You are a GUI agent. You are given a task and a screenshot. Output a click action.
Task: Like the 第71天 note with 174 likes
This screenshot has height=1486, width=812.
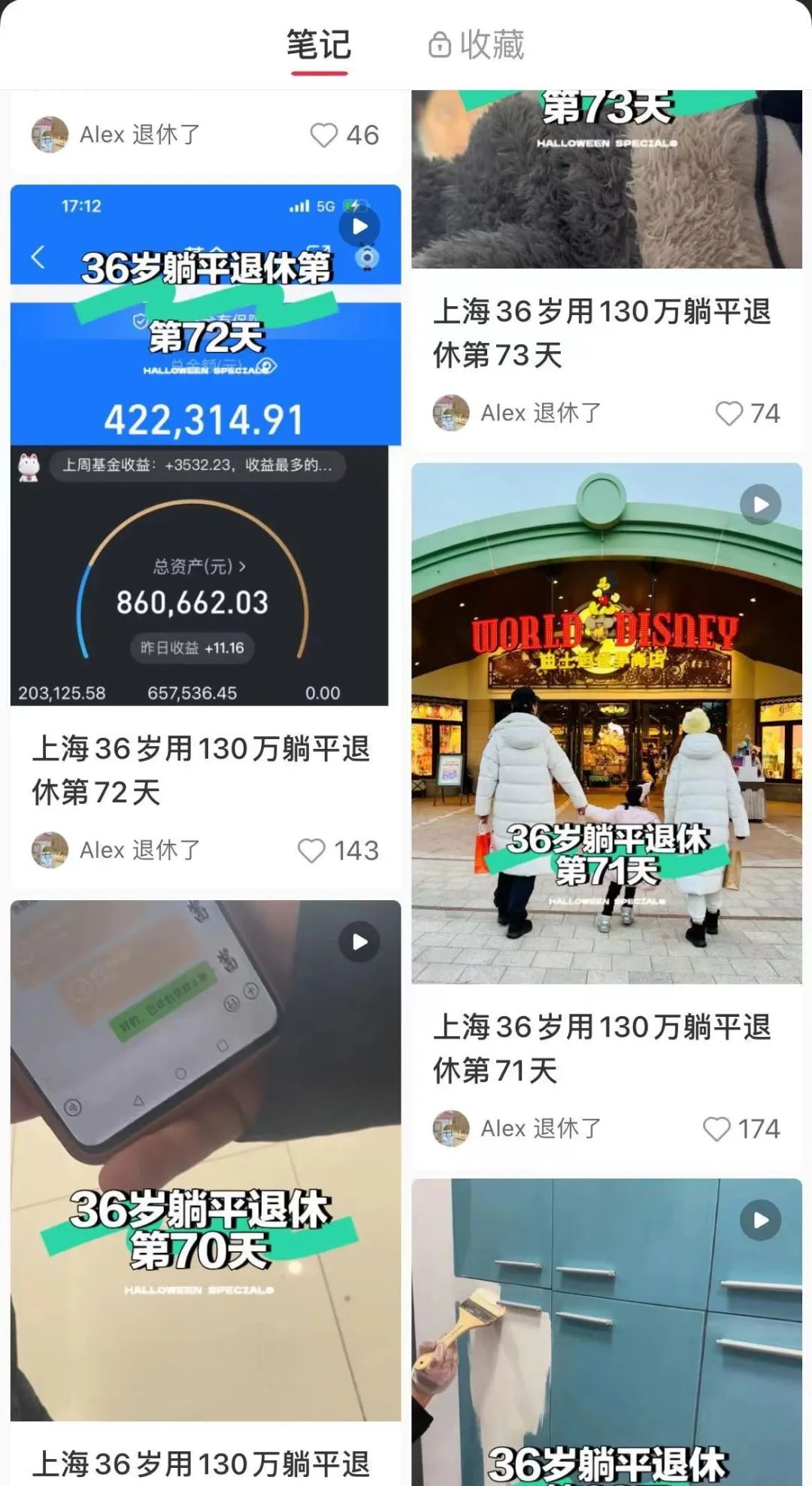pyautogui.click(x=716, y=1129)
